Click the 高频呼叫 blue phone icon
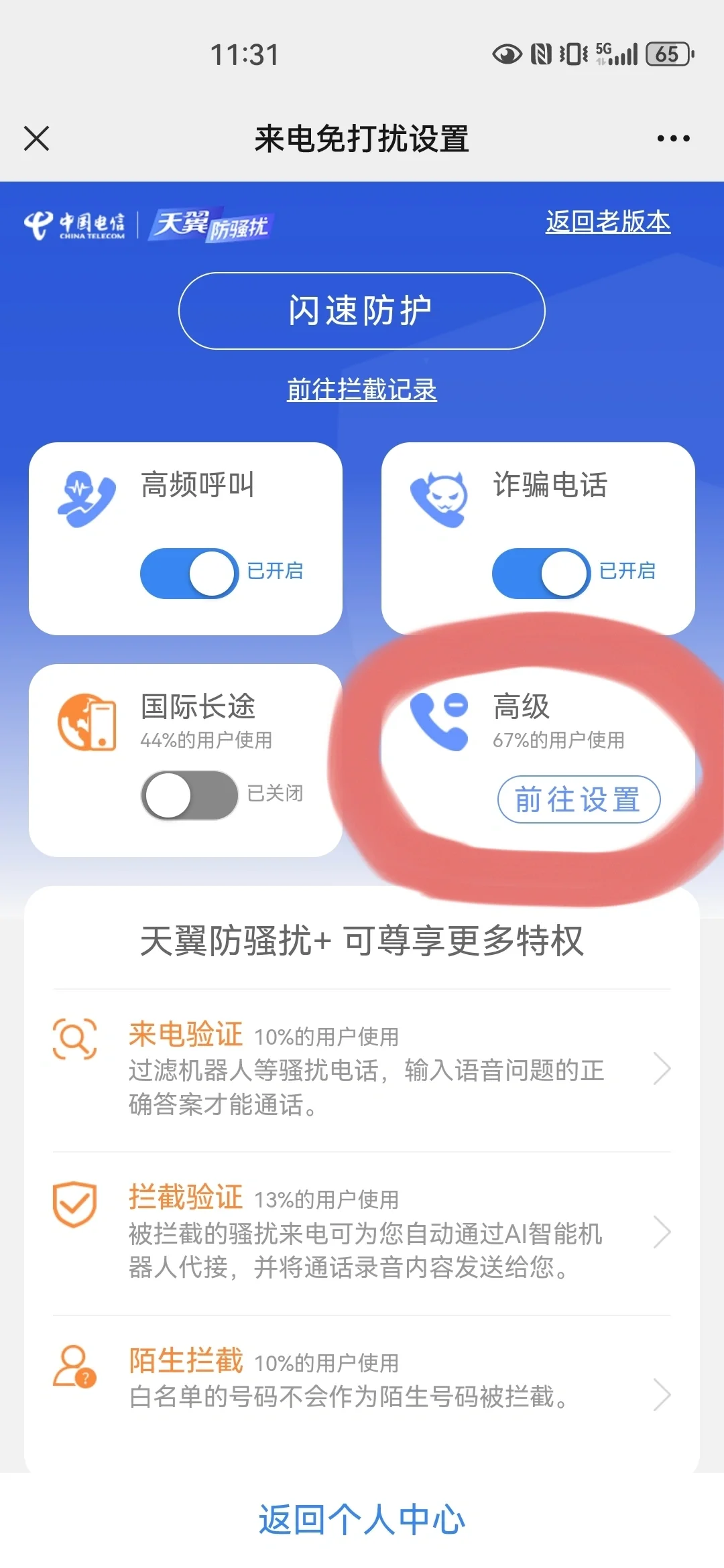This screenshot has height=1568, width=724. click(x=87, y=499)
